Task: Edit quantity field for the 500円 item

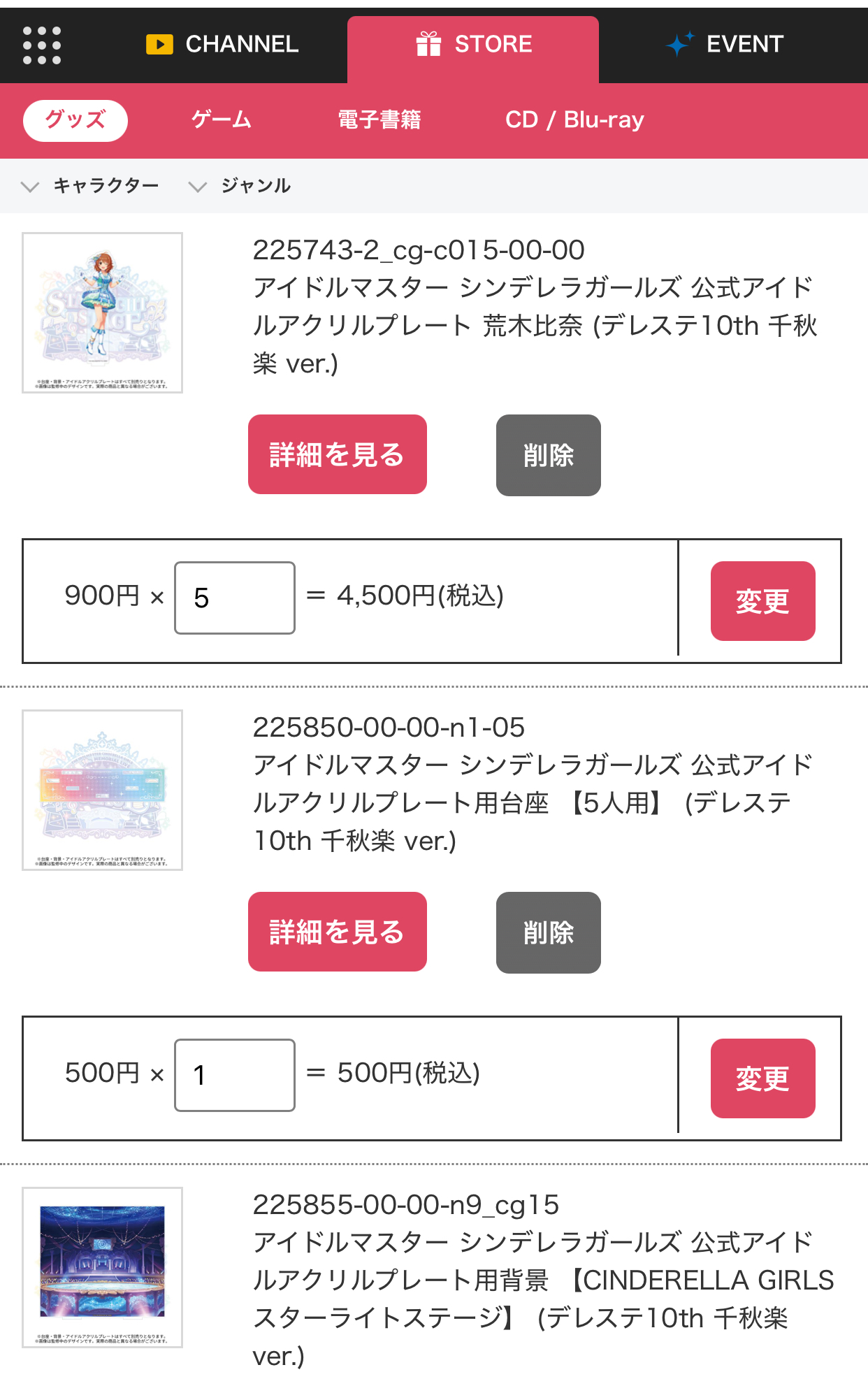Action: [x=235, y=1075]
